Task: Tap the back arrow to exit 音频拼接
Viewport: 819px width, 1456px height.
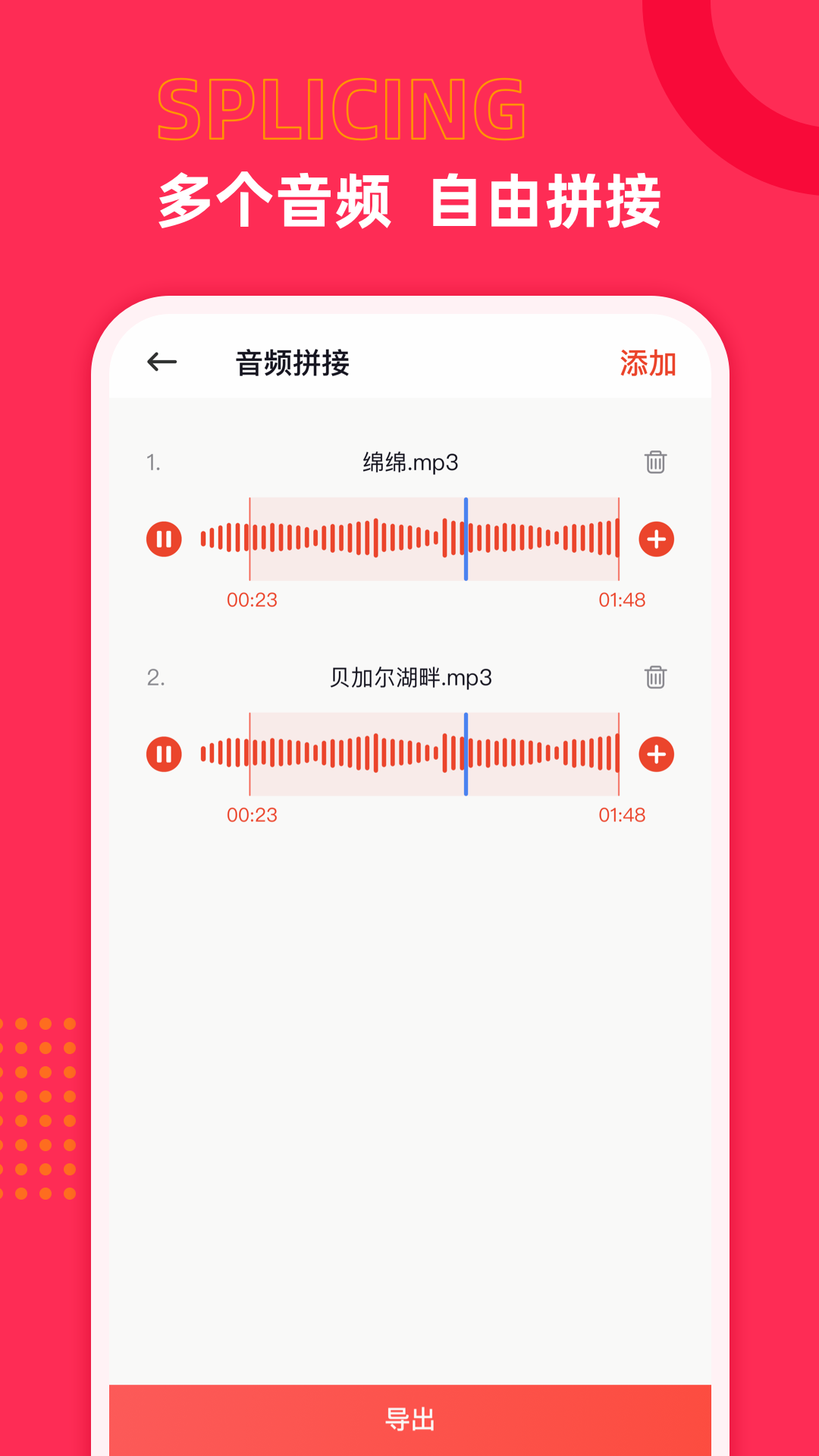Action: pyautogui.click(x=162, y=364)
